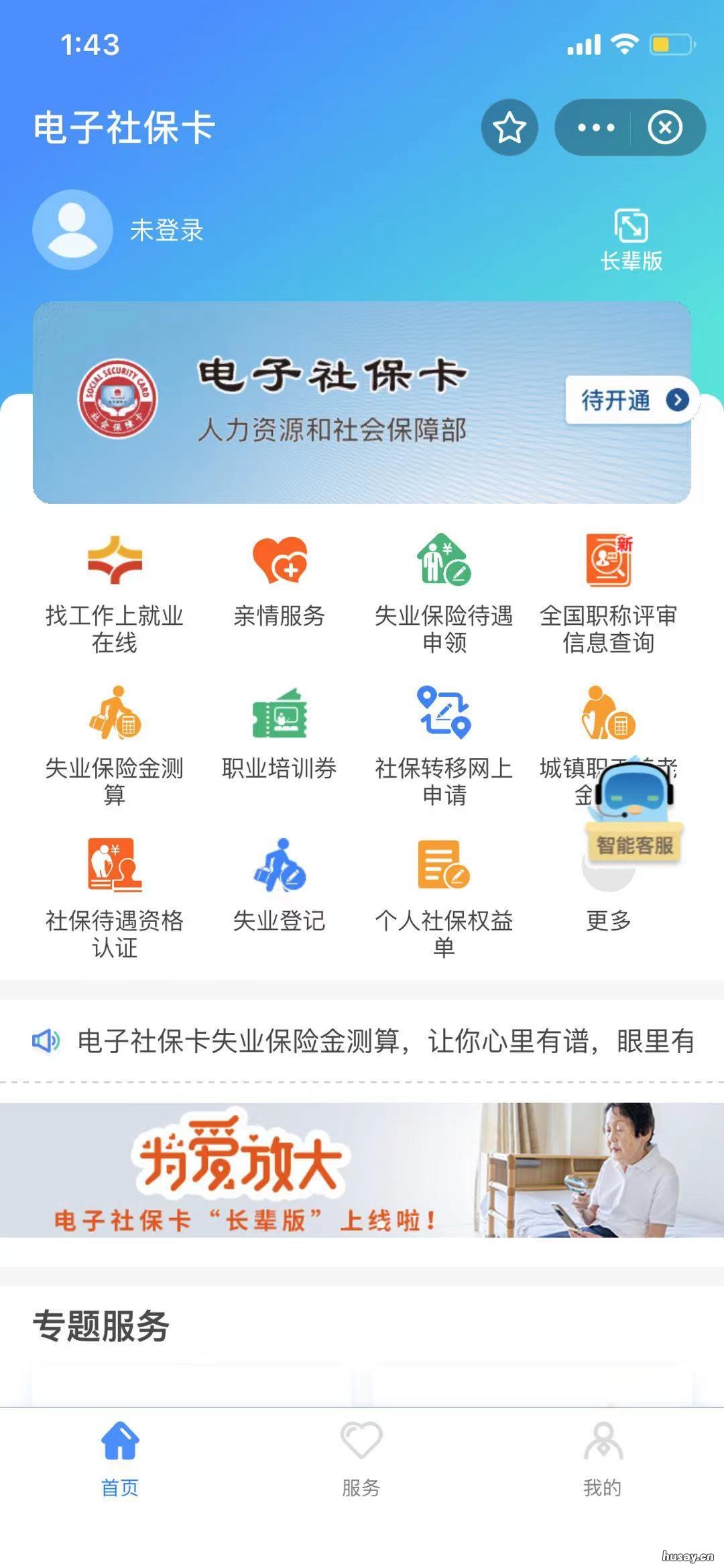Toggle favorite with the star button
This screenshot has width=724, height=1568.
[x=509, y=127]
